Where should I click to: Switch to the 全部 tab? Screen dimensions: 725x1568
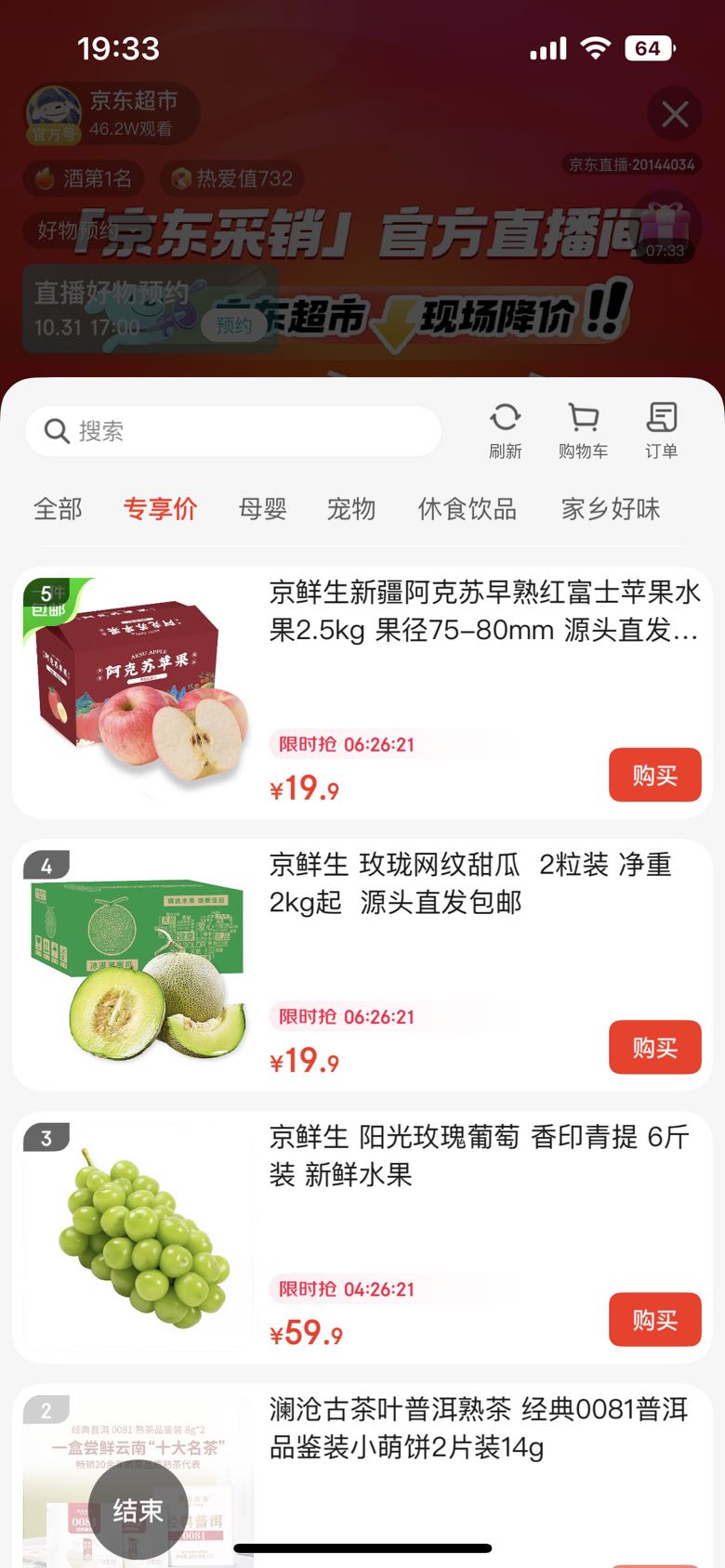[x=58, y=509]
